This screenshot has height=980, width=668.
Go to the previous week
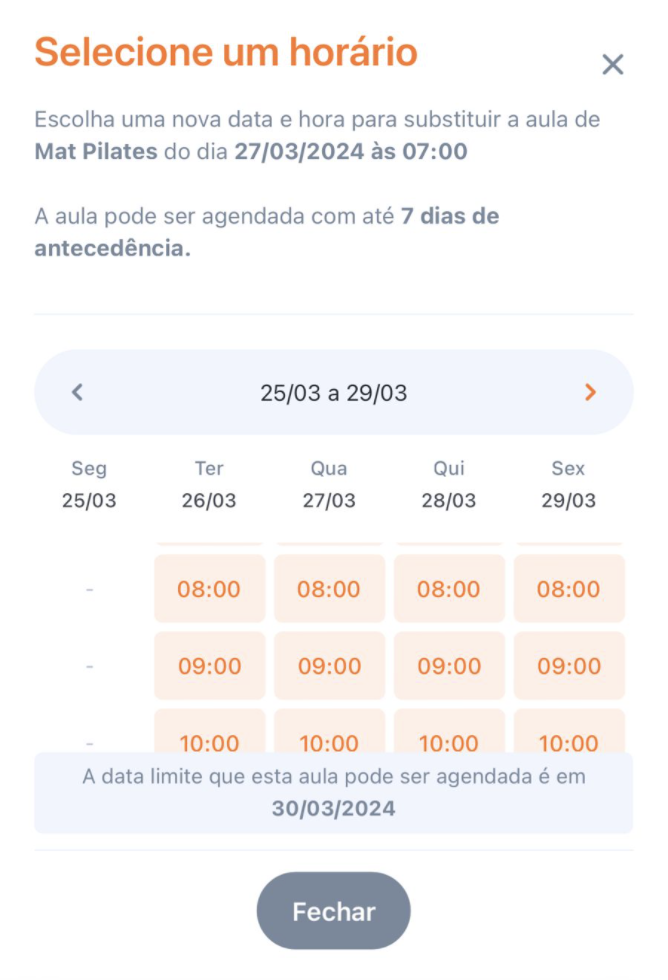coord(77,392)
